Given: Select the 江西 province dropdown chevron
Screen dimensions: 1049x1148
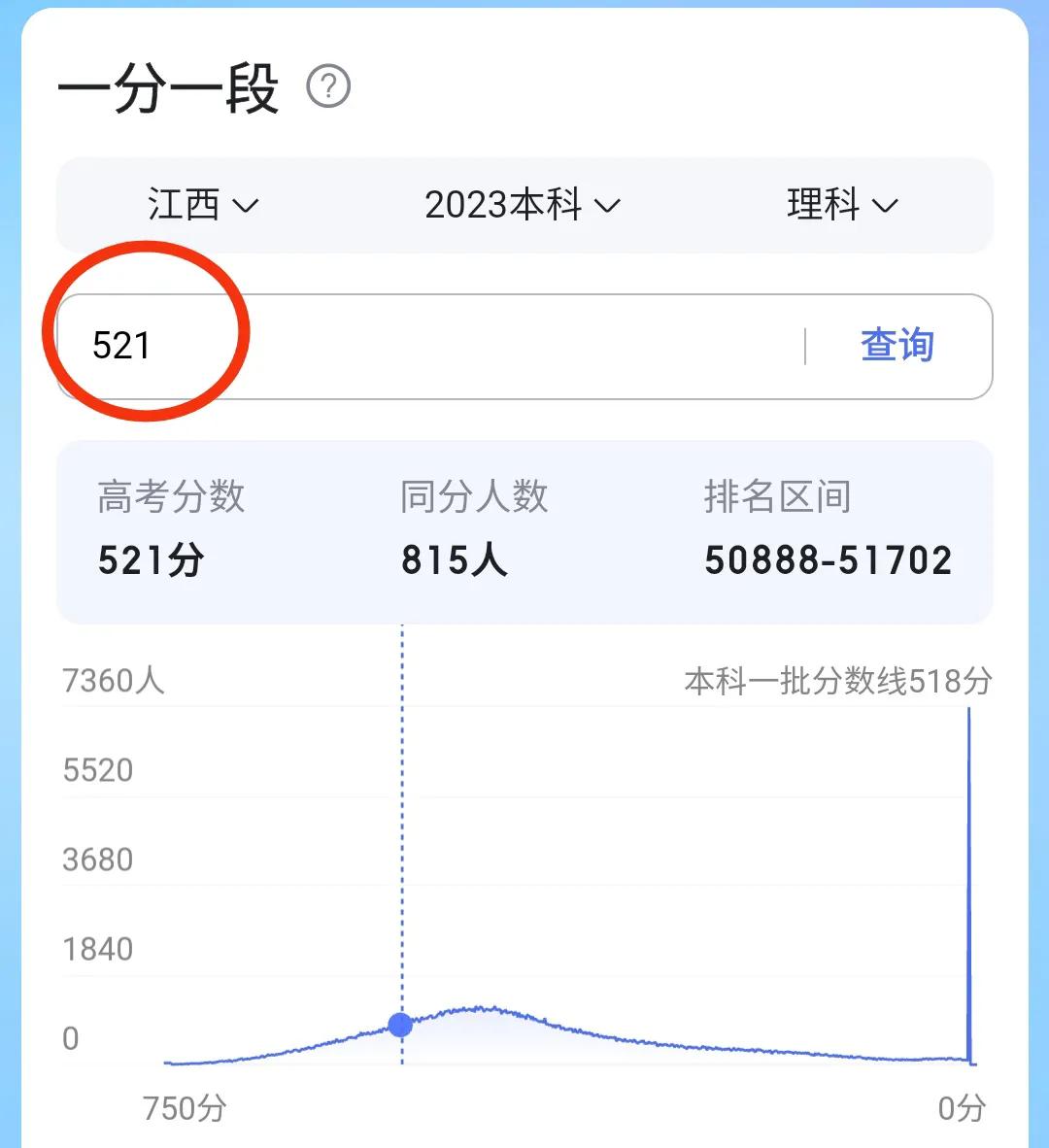Looking at the screenshot, I should pos(247,205).
